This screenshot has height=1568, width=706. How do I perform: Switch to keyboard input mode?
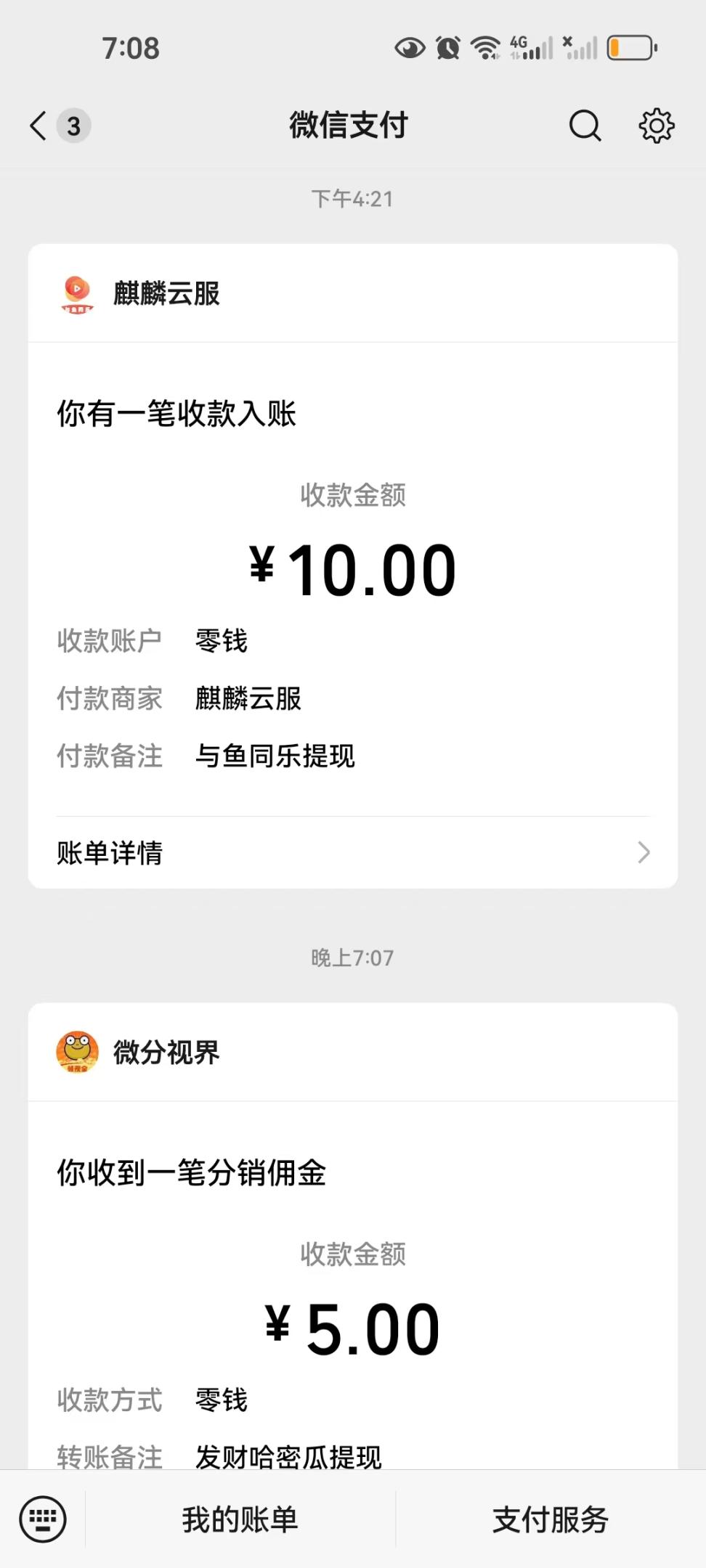tap(43, 1519)
